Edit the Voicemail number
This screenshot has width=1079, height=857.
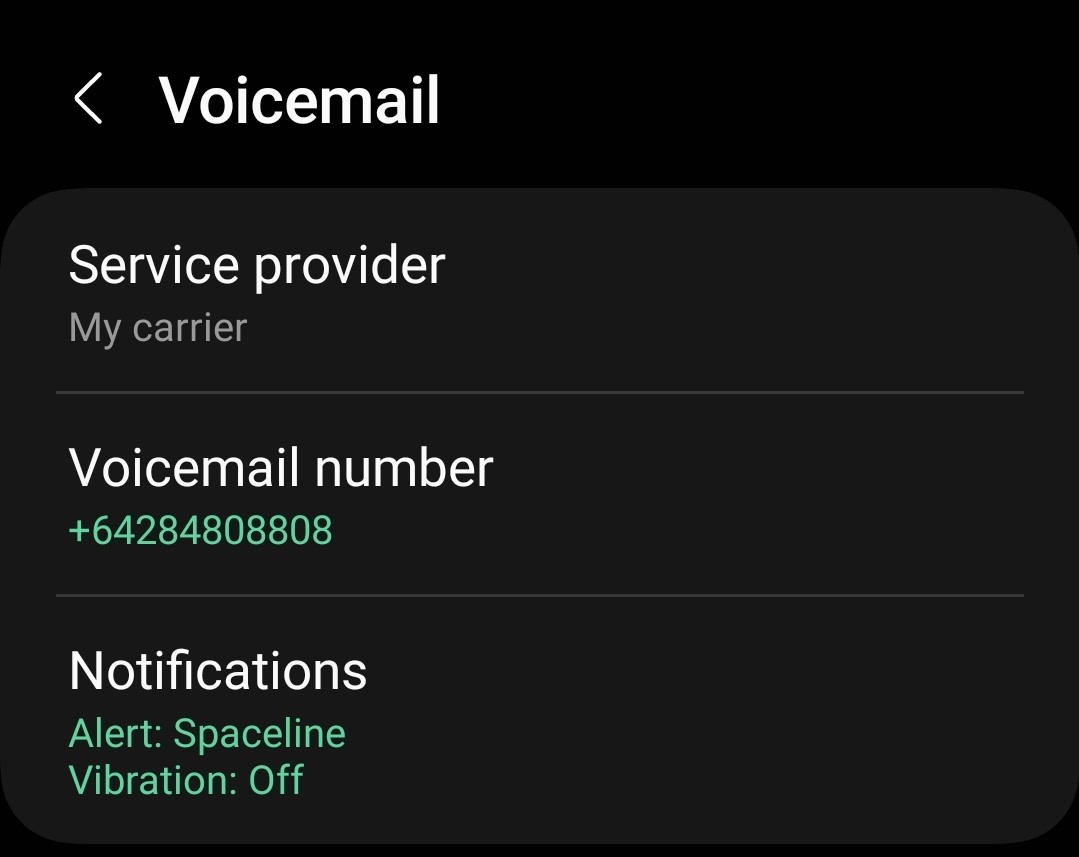pyautogui.click(x=540, y=496)
